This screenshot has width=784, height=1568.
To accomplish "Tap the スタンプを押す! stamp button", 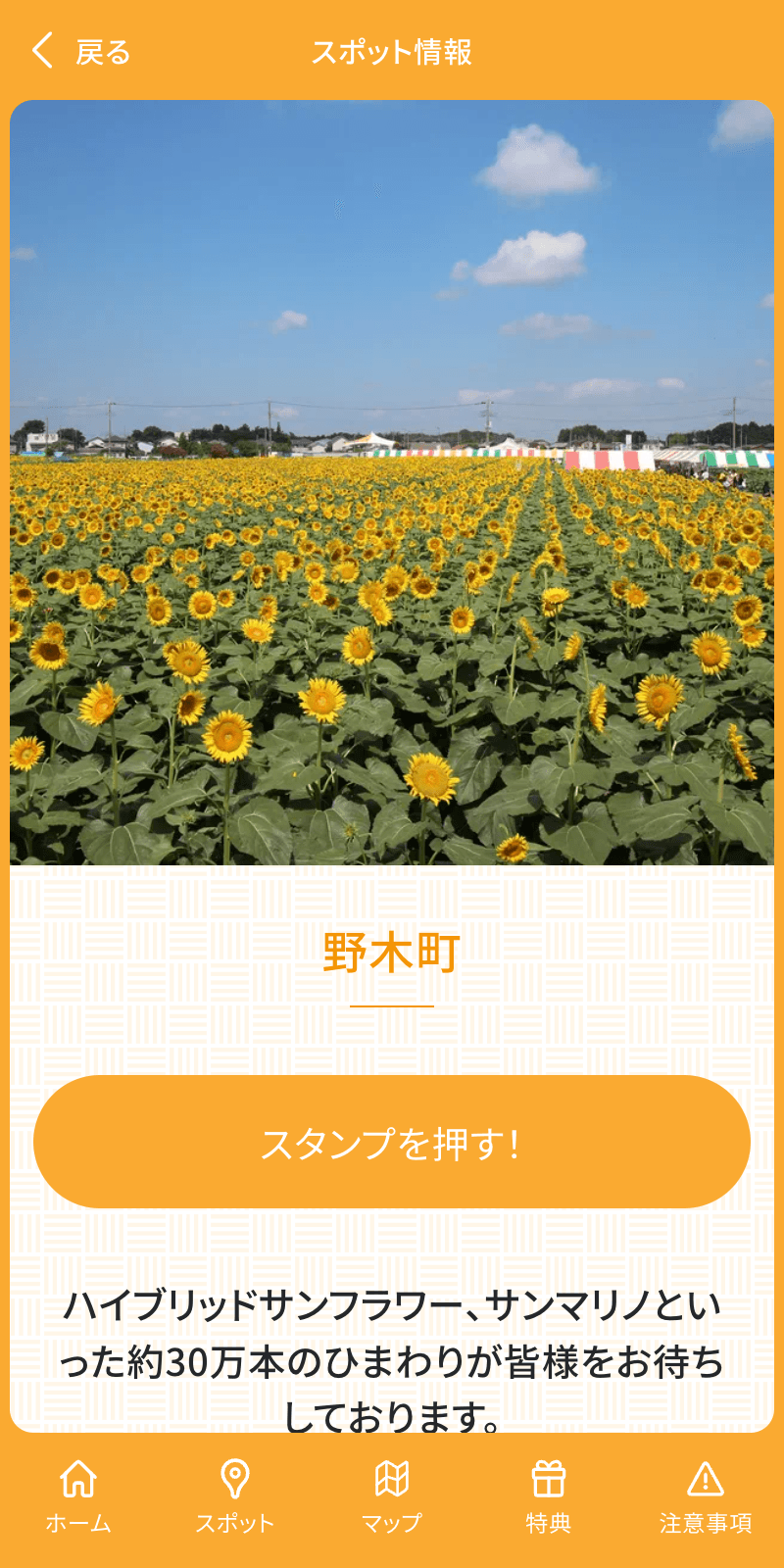I will (392, 1142).
